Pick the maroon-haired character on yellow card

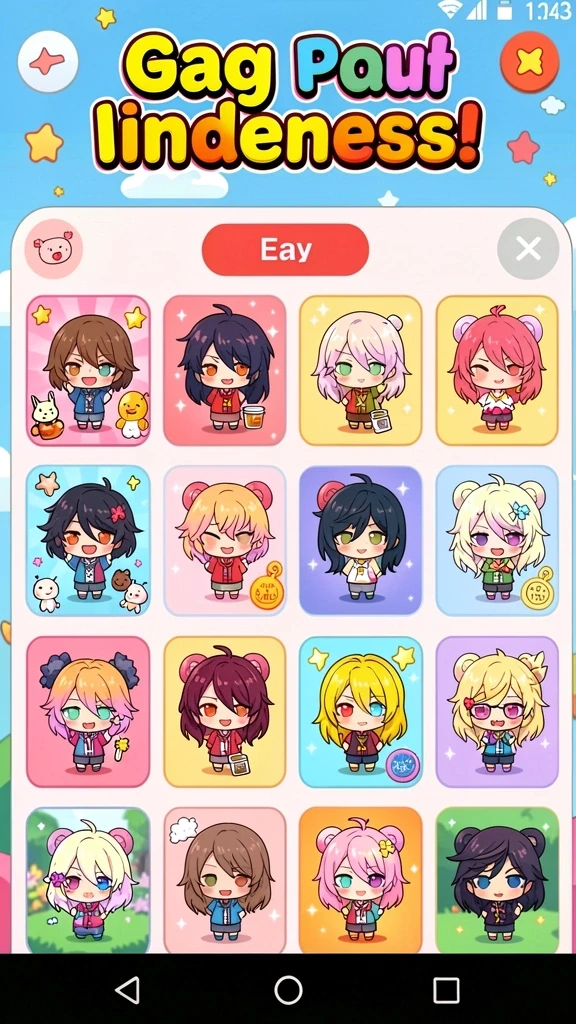click(225, 712)
